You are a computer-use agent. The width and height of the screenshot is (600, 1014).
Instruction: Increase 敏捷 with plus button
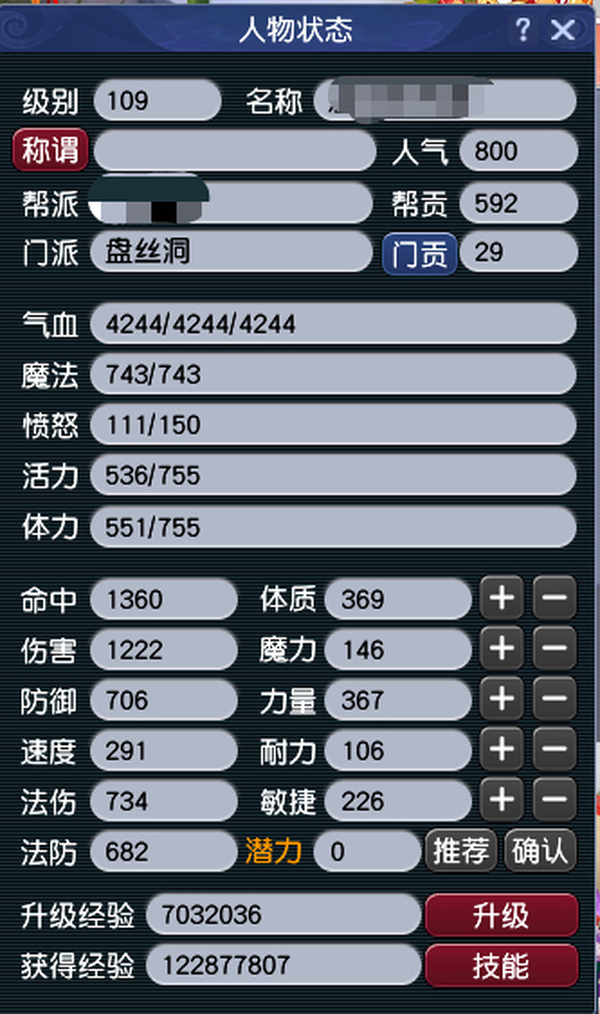(502, 800)
